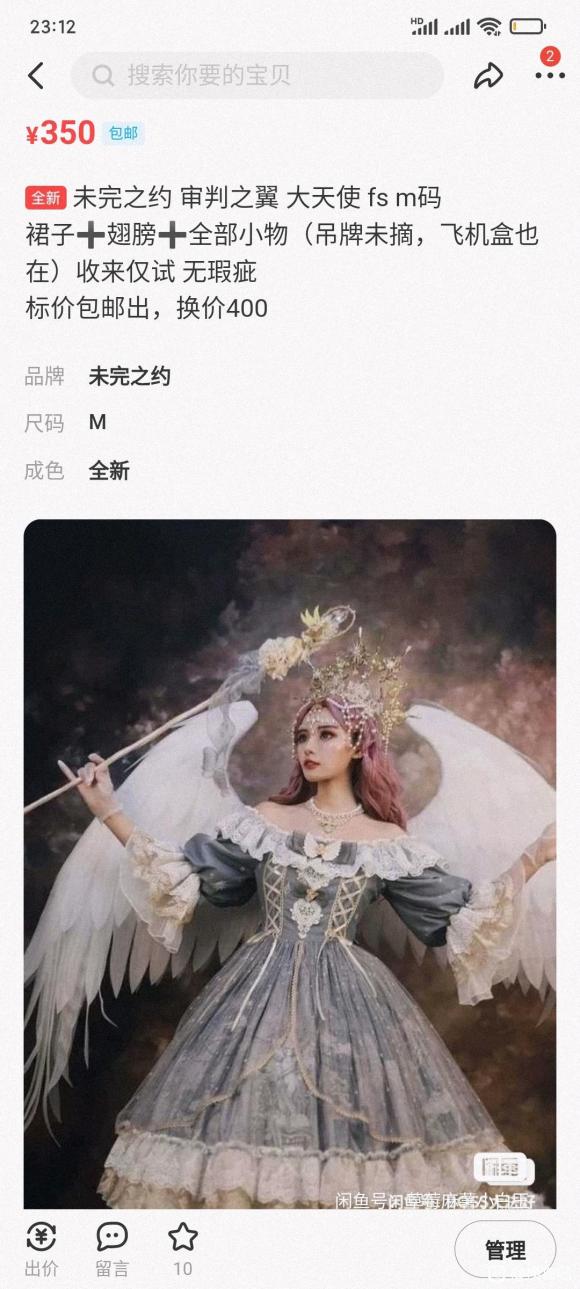The image size is (580, 1289).
Task: Go back using the top-left arrow
Action: coord(36,75)
